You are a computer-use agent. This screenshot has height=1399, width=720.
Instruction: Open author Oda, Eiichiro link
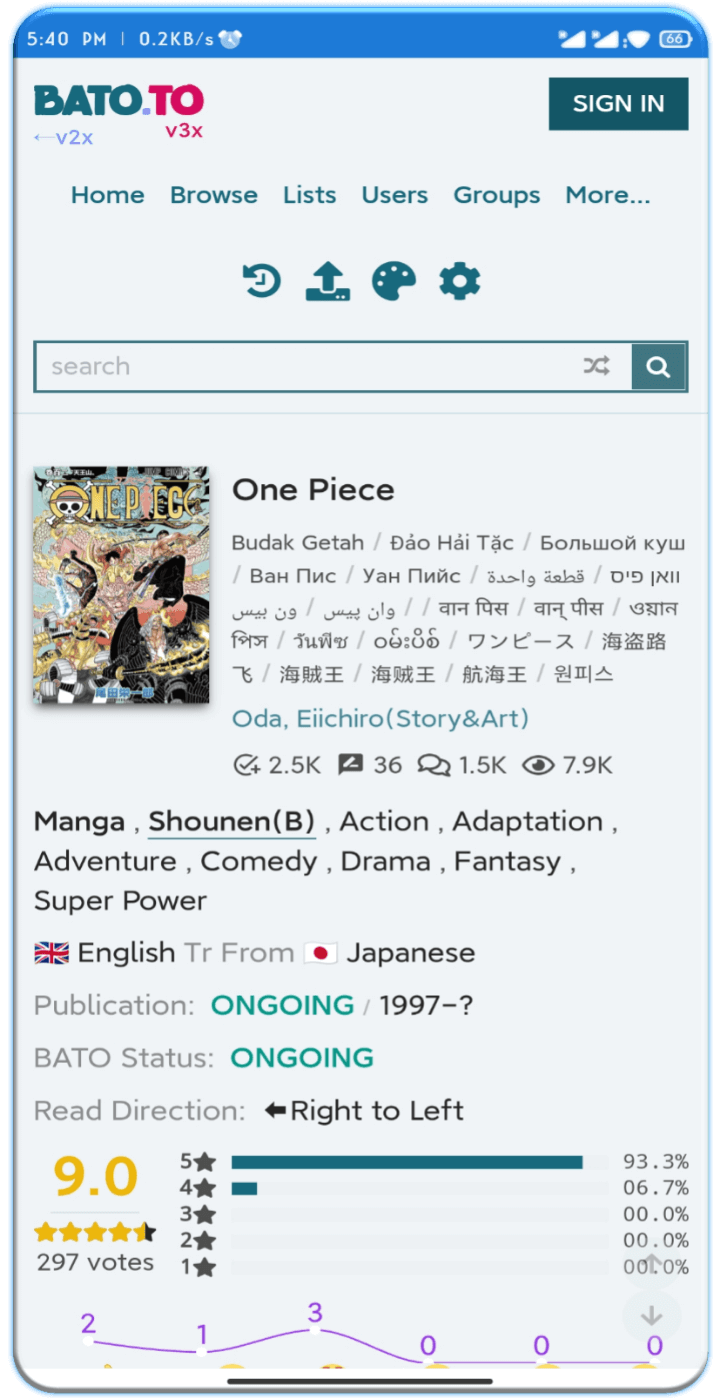380,718
